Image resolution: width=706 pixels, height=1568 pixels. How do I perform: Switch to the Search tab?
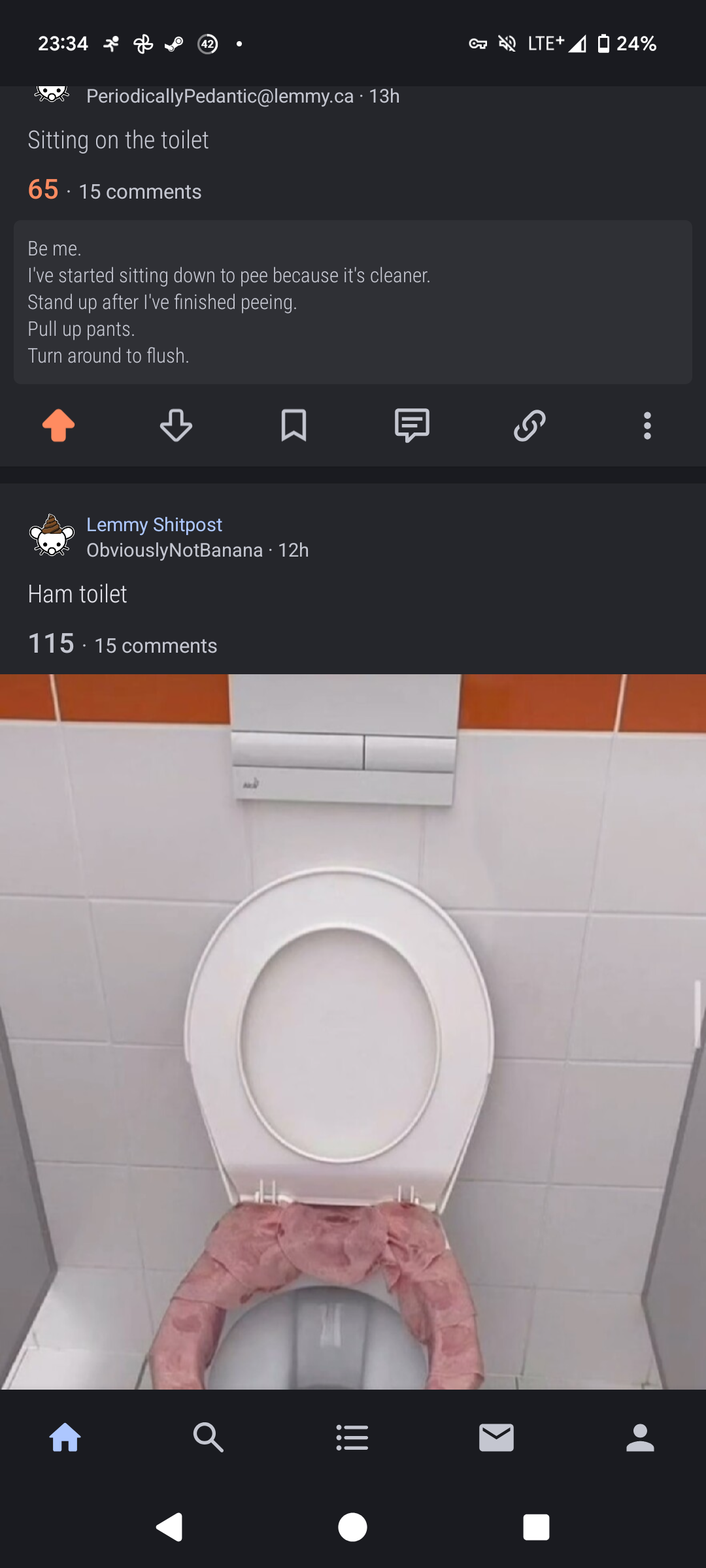coord(209,1438)
